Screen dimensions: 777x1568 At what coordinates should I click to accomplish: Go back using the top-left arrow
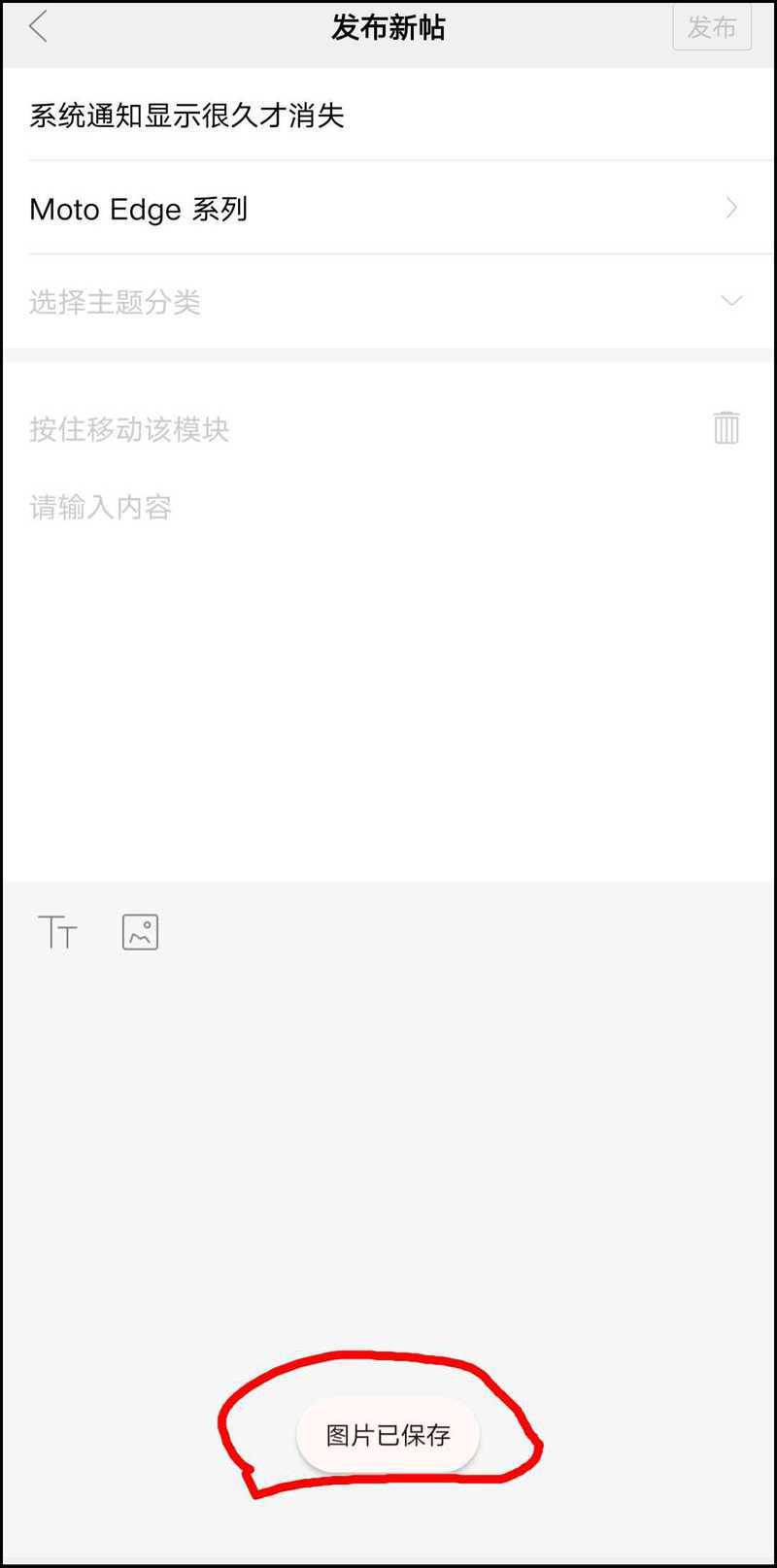coord(39,27)
